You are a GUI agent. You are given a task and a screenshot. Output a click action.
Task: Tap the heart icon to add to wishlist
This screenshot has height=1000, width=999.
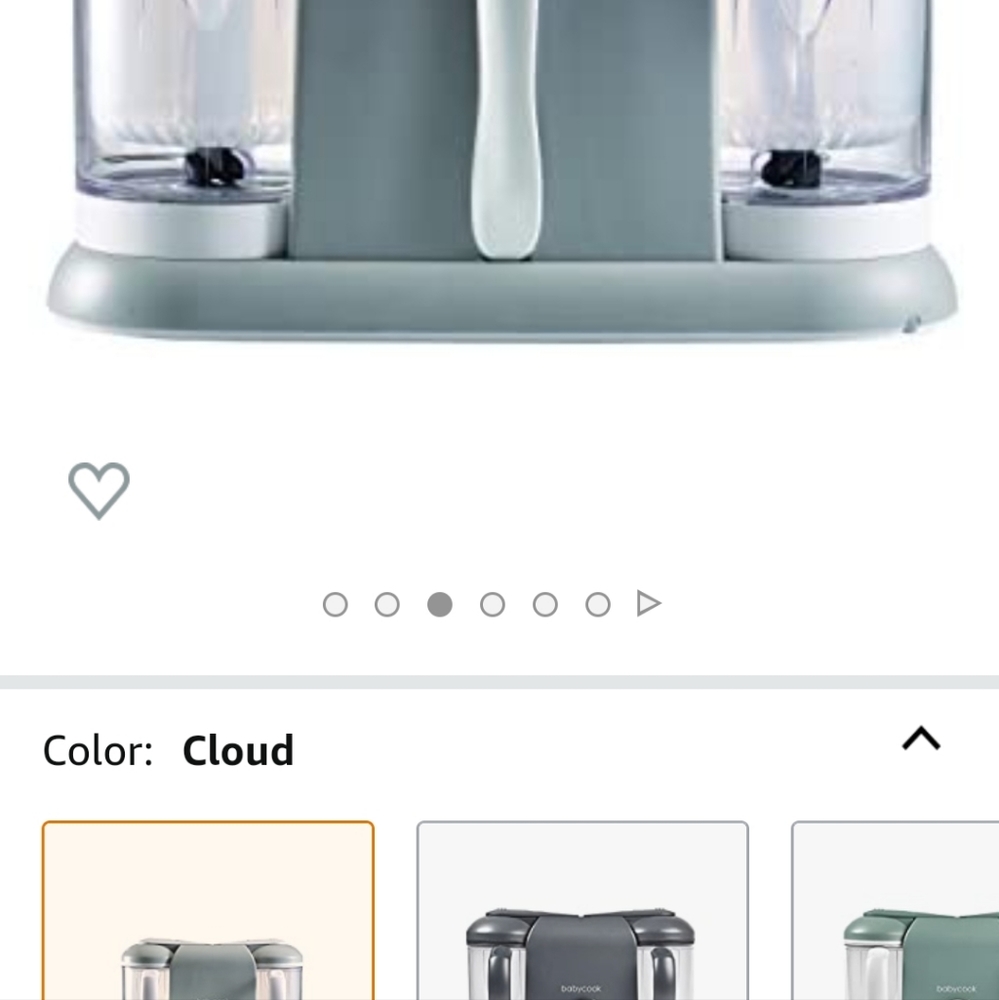click(x=97, y=489)
